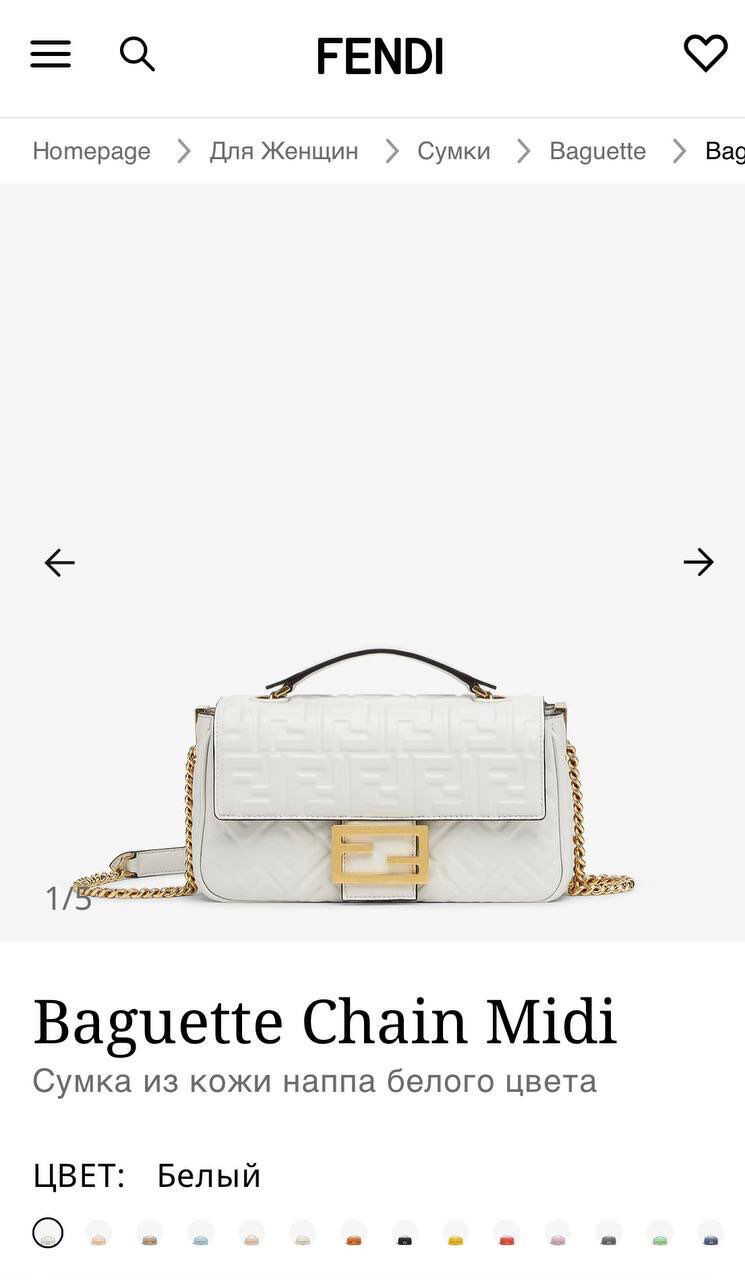Select the orange color swatch

pos(353,1233)
